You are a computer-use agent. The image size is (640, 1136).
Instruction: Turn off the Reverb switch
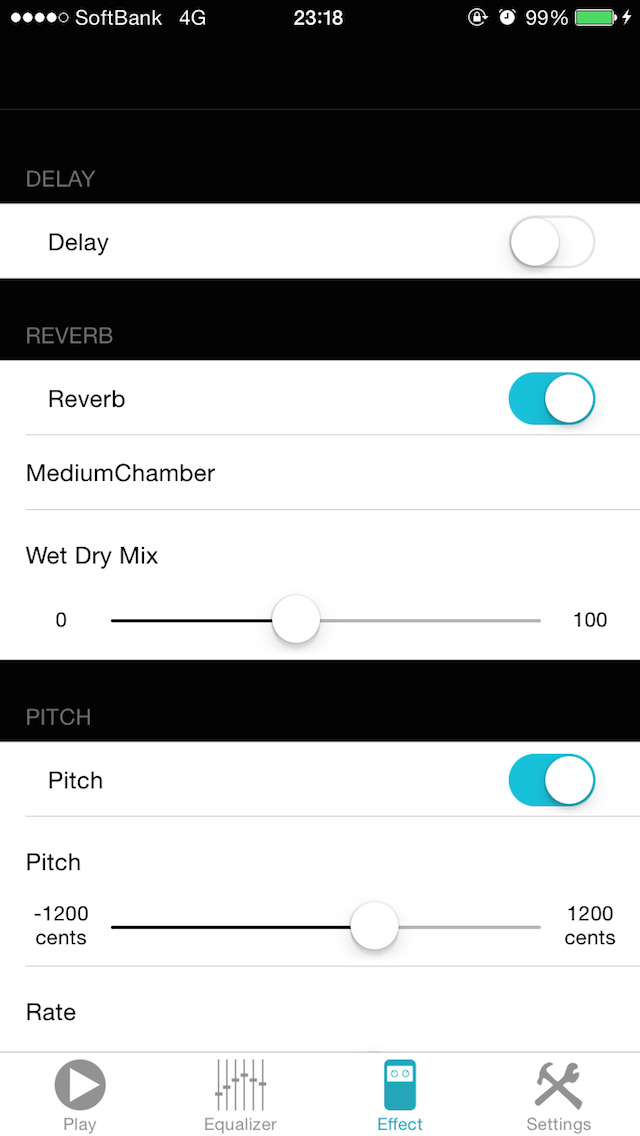(552, 398)
